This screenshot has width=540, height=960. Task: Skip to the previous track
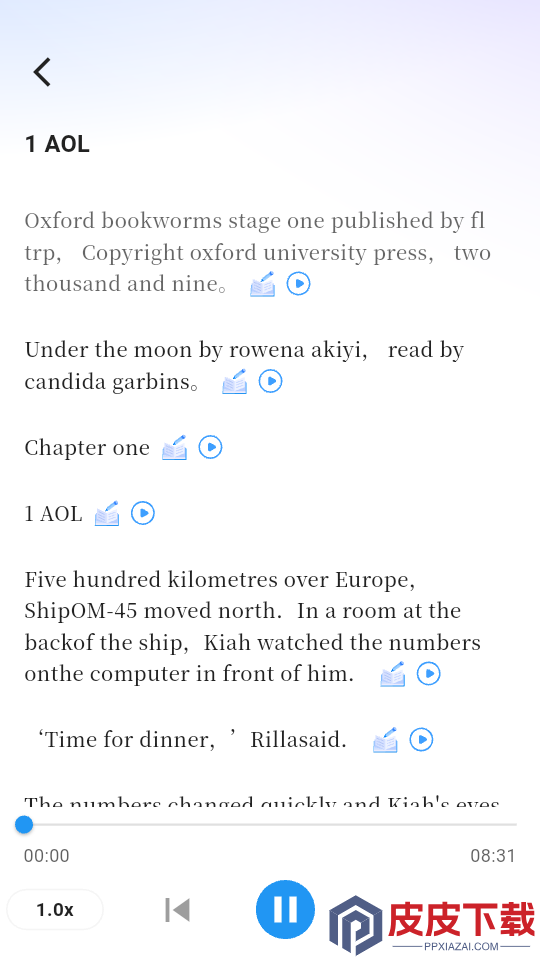click(x=178, y=910)
